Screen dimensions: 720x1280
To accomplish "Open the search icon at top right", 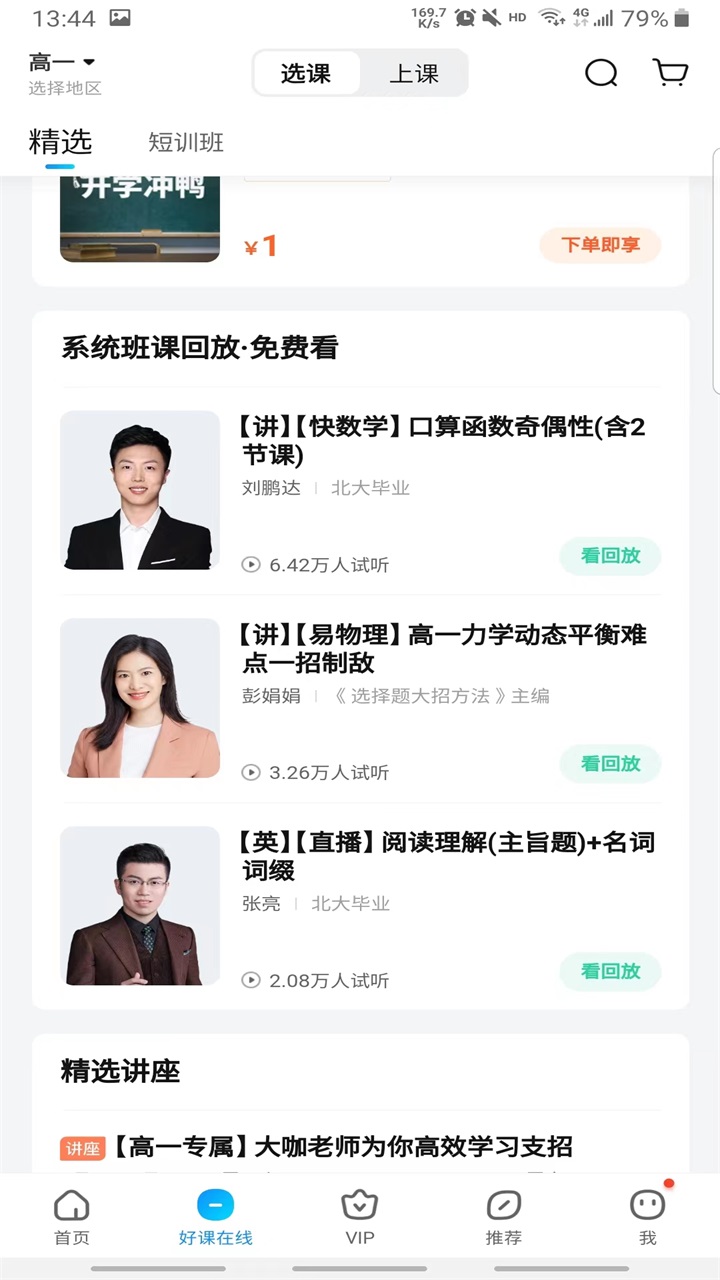I will click(600, 73).
